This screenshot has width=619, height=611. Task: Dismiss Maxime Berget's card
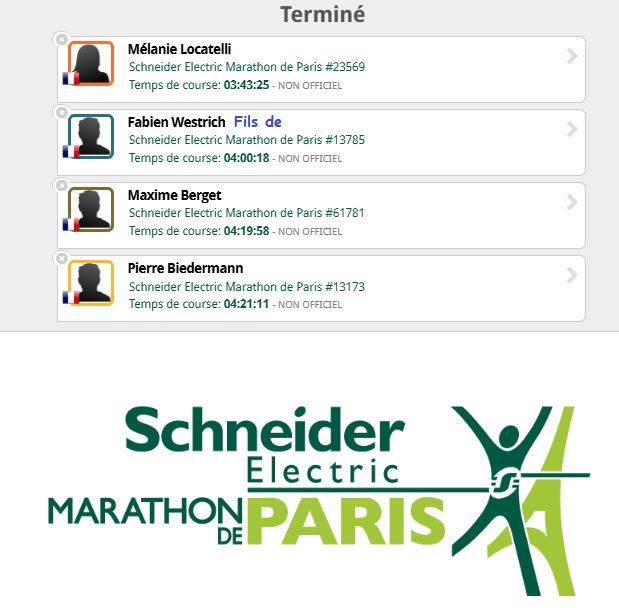(x=62, y=186)
